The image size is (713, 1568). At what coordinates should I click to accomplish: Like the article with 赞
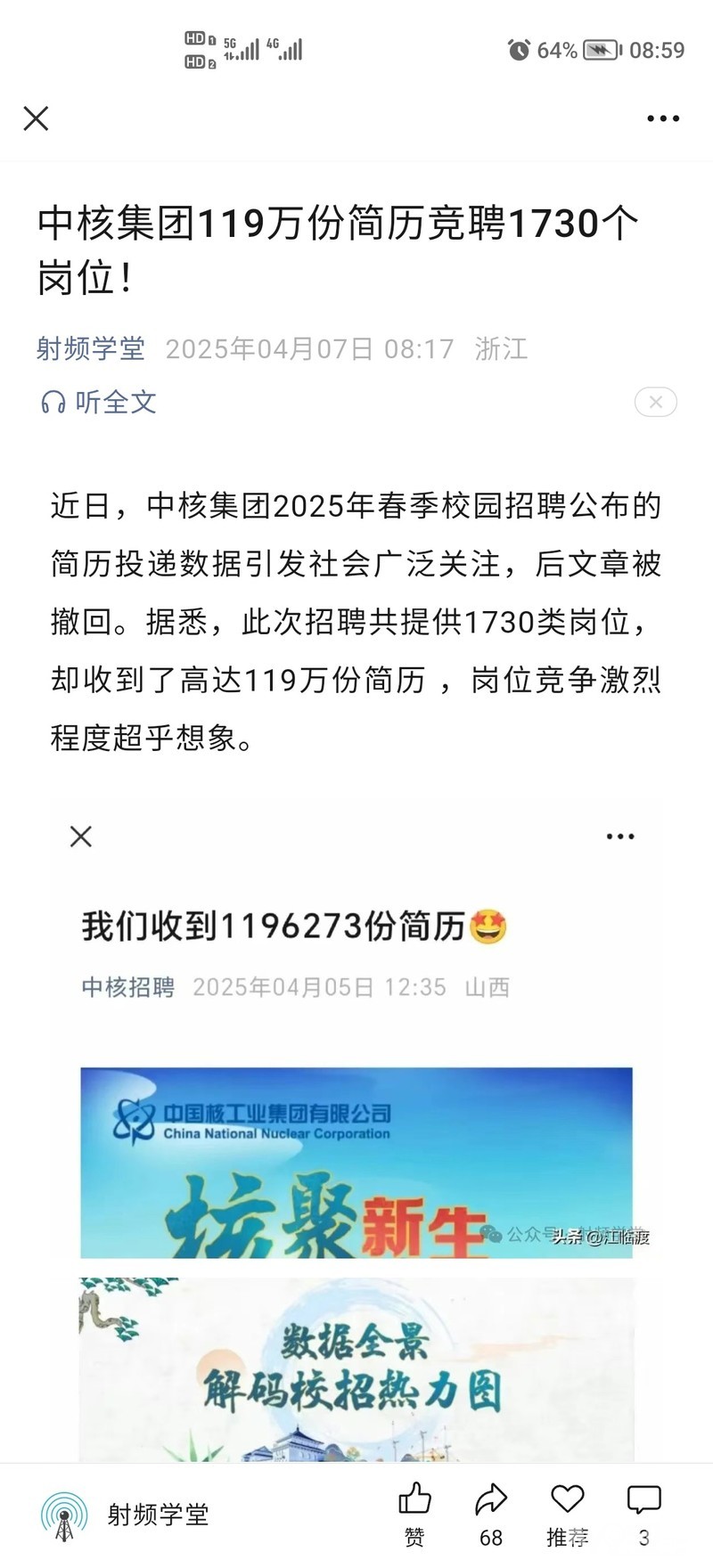414,1503
